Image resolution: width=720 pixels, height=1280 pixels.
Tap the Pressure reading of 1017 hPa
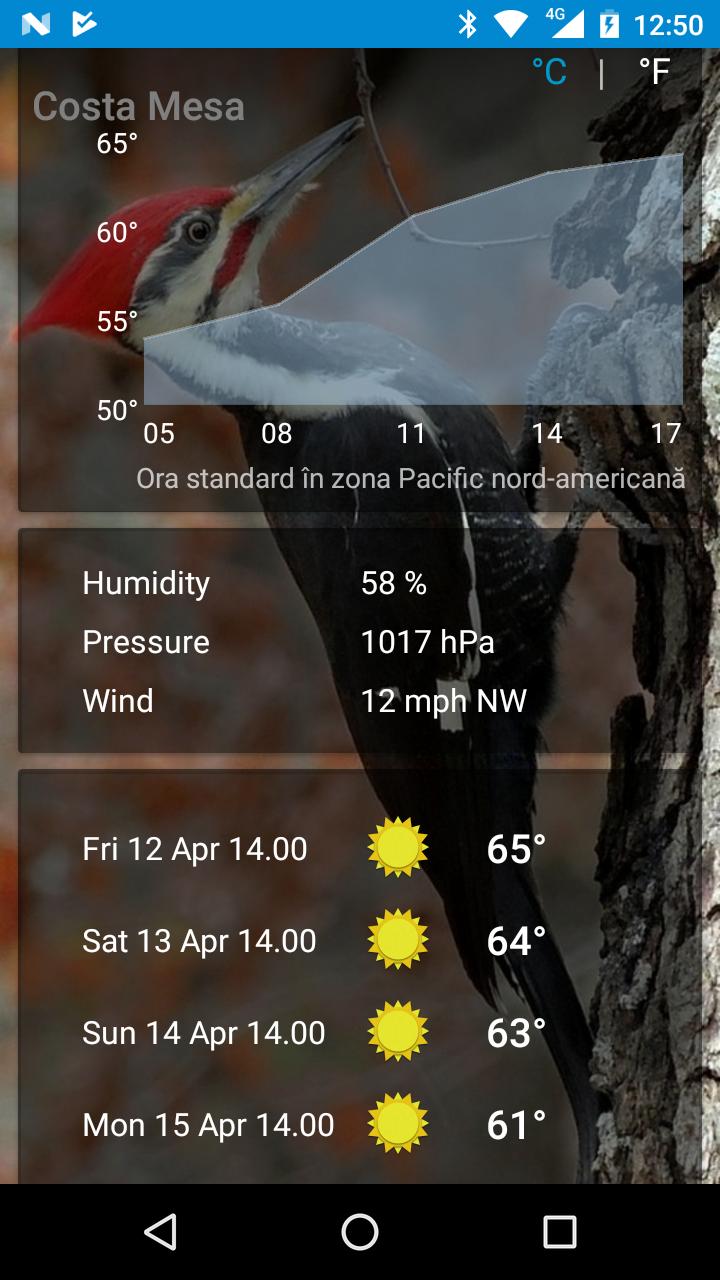[x=429, y=642]
